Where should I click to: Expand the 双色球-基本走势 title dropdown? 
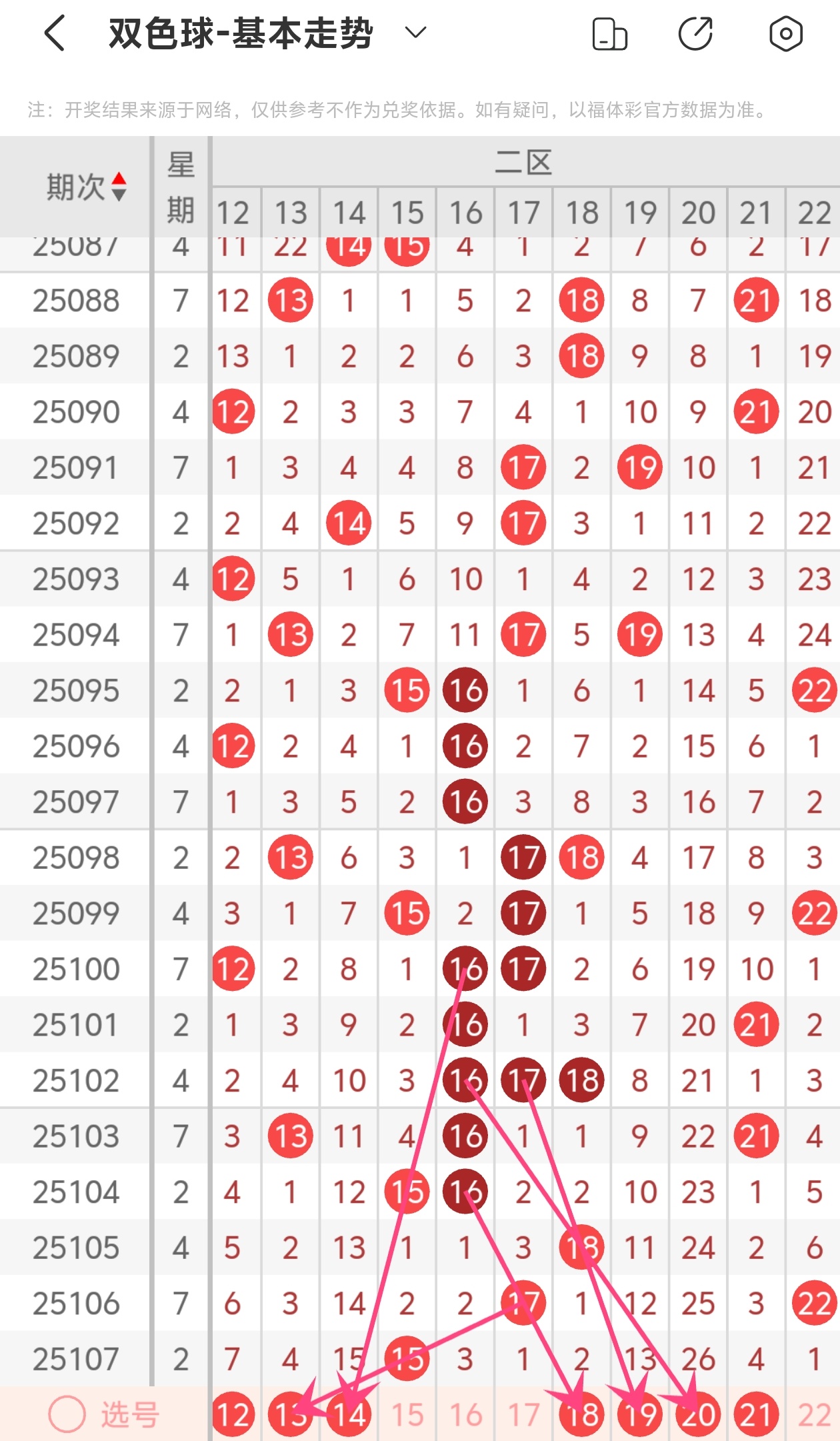(x=415, y=32)
